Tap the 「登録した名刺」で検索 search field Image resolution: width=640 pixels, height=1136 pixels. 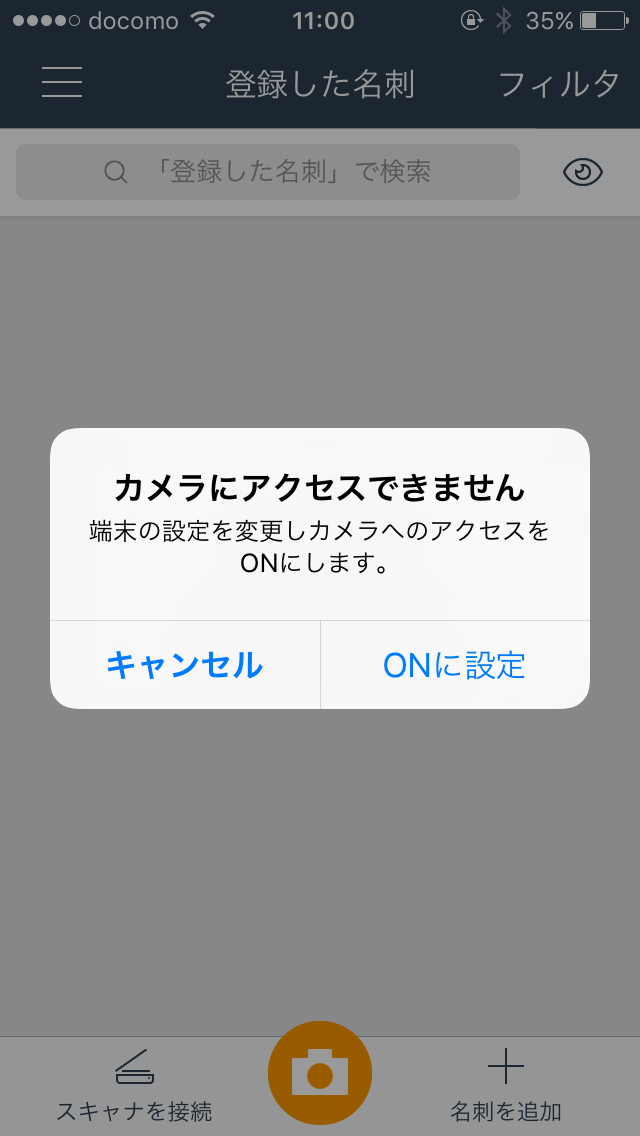[267, 172]
